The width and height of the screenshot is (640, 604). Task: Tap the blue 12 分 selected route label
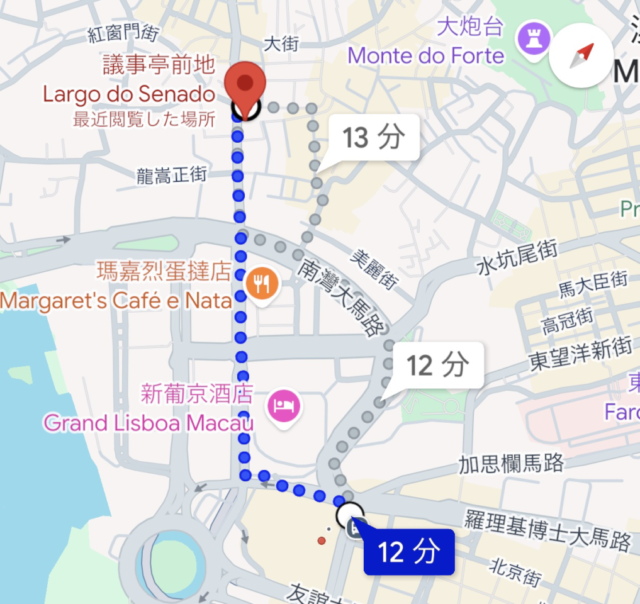tap(409, 551)
